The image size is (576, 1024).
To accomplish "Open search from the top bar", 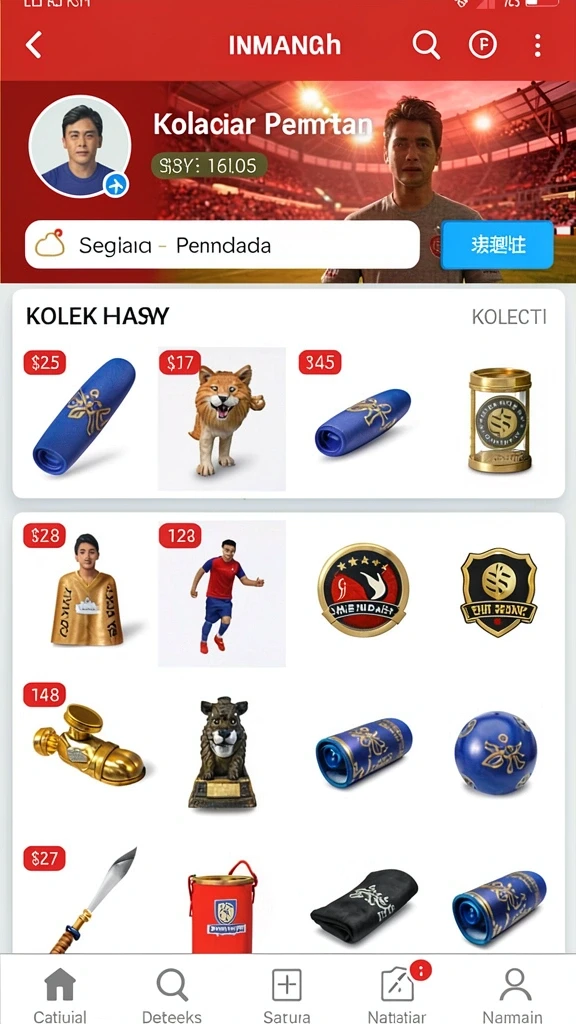I will (426, 45).
